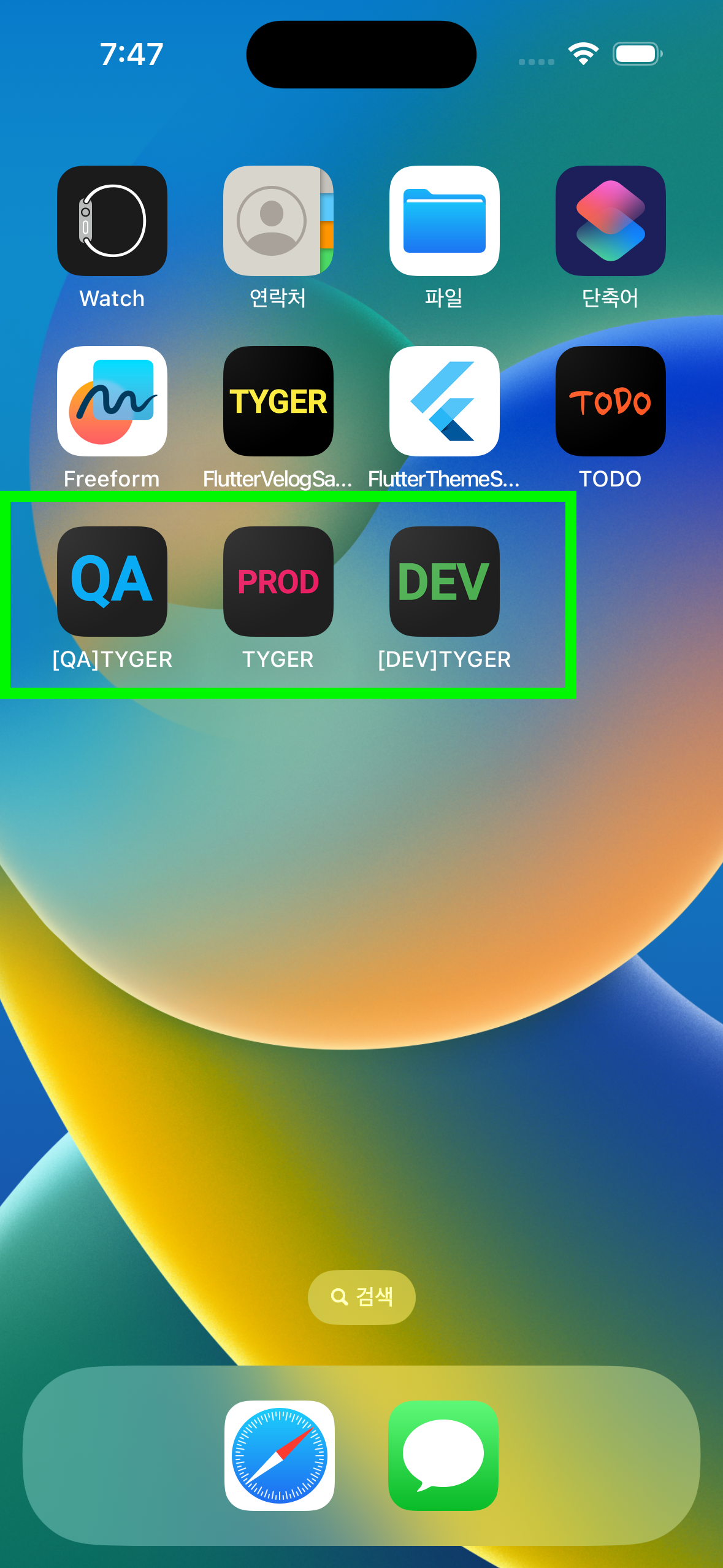Open Messages from the dock
This screenshot has height=1568, width=723.
pyautogui.click(x=443, y=1455)
